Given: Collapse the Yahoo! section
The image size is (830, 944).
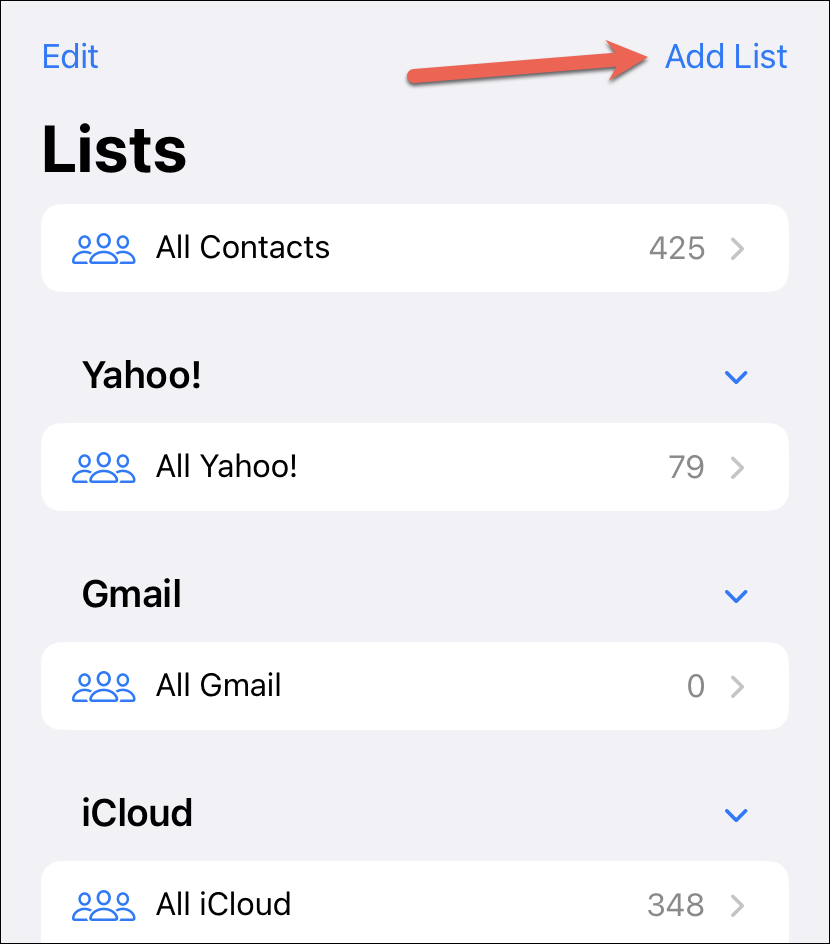Looking at the screenshot, I should (736, 377).
